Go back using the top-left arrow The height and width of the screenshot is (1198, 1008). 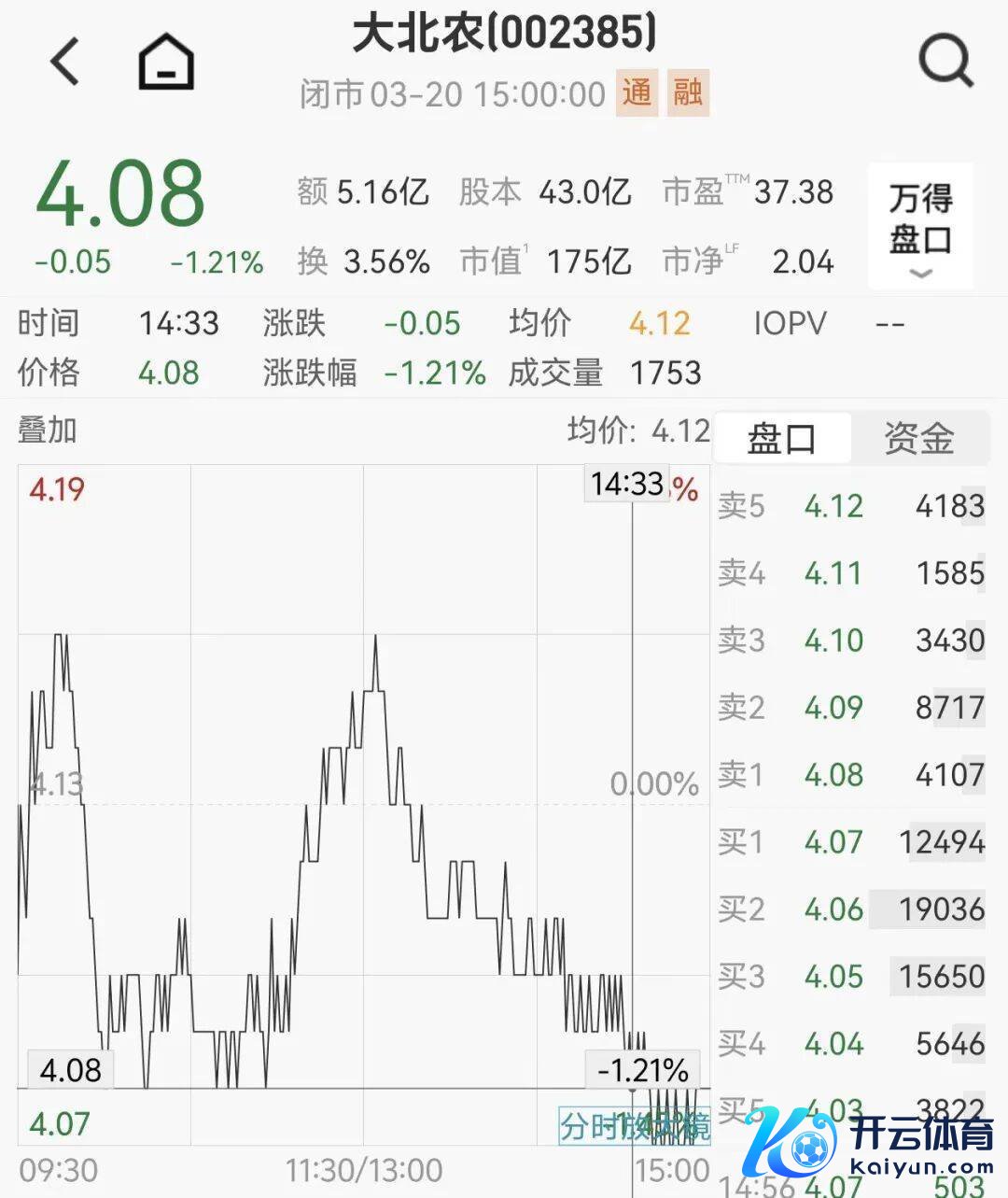click(65, 62)
